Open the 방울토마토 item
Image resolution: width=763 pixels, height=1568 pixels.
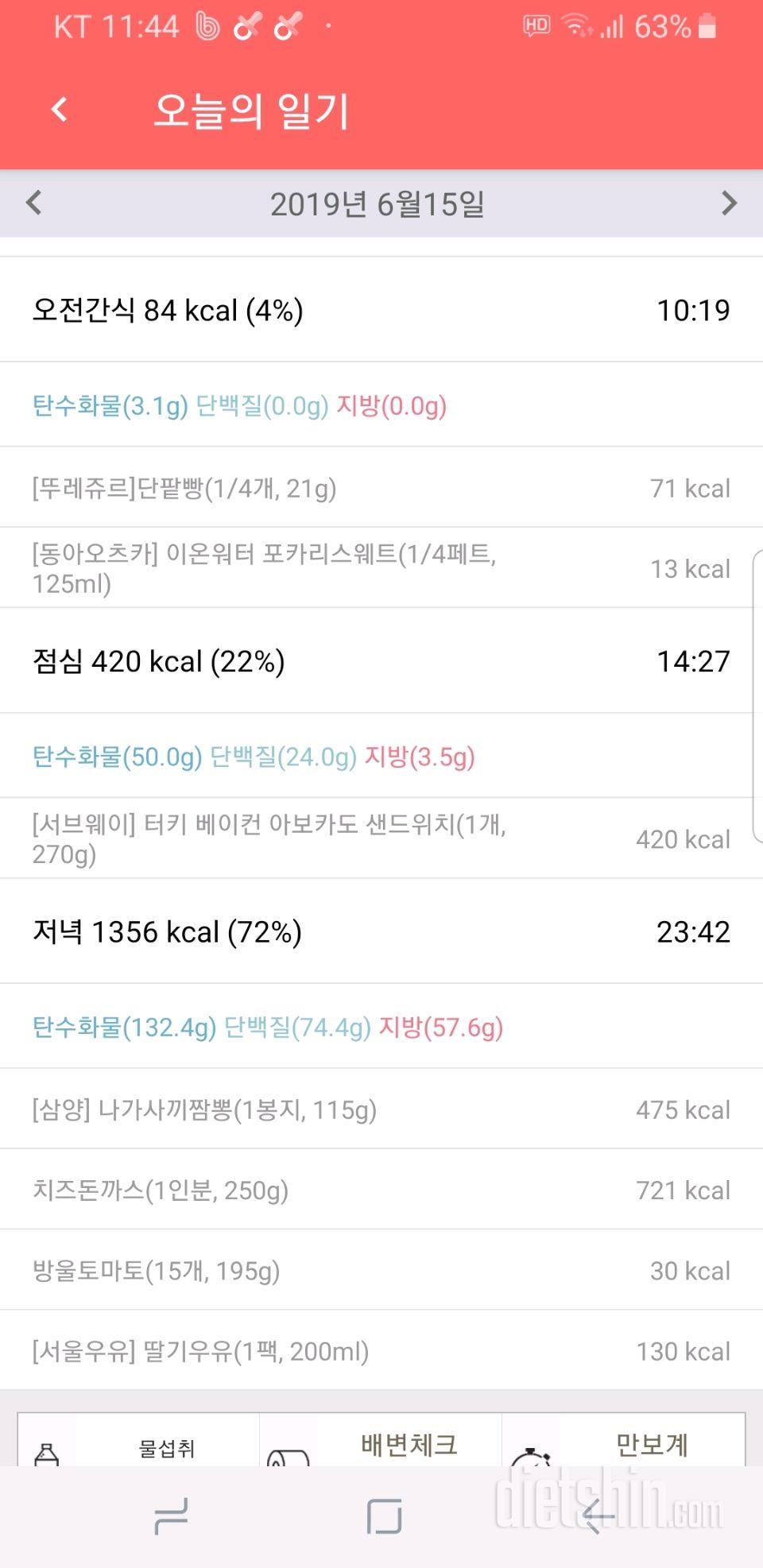pyautogui.click(x=381, y=1270)
